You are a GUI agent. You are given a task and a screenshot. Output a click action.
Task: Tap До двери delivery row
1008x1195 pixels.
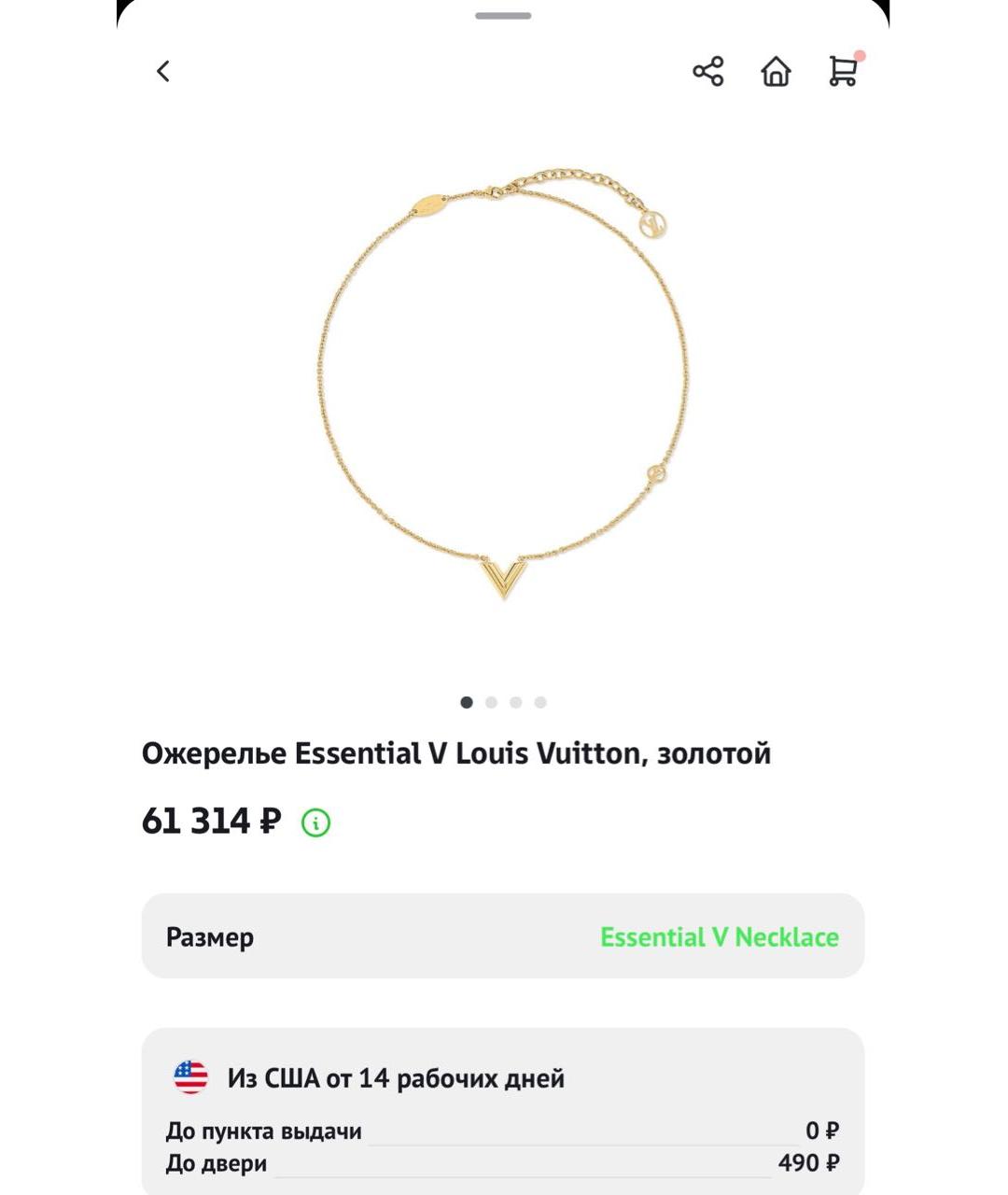click(504, 1163)
